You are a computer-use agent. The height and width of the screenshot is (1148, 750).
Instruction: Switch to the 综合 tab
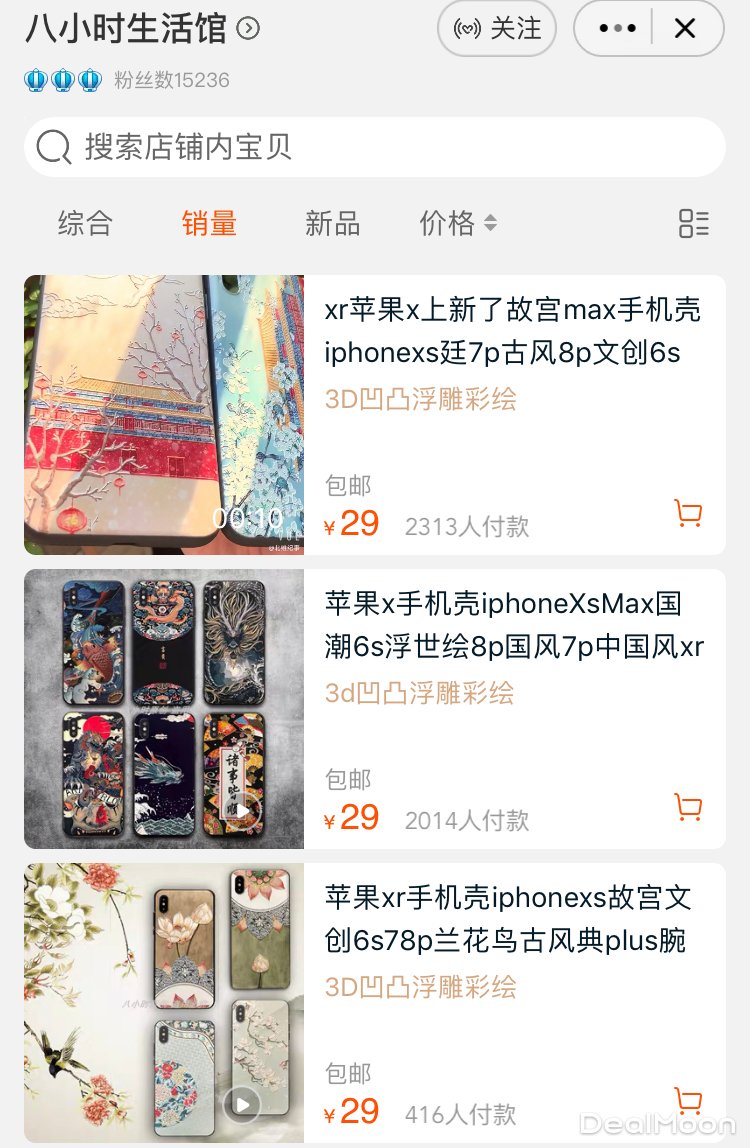pyautogui.click(x=85, y=223)
